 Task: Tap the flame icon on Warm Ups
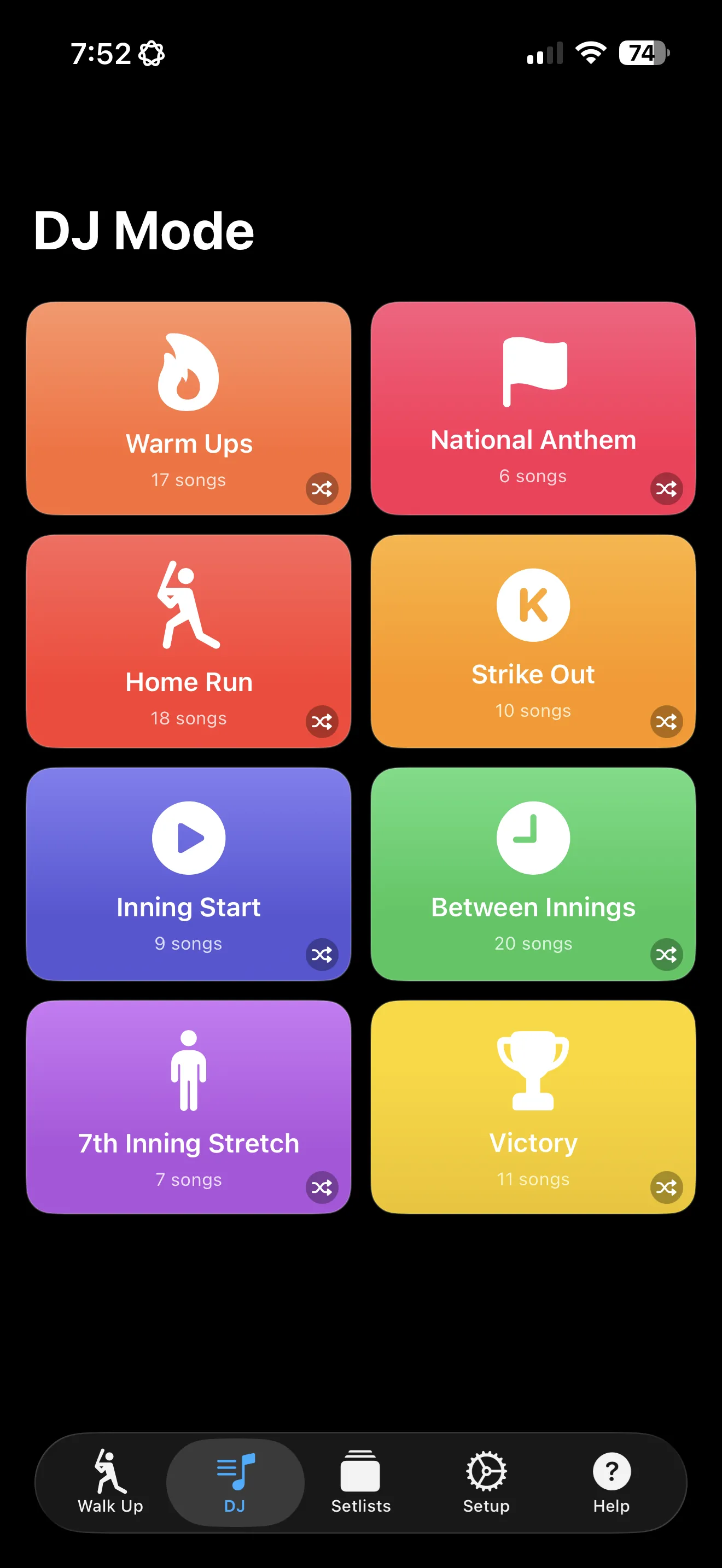189,371
